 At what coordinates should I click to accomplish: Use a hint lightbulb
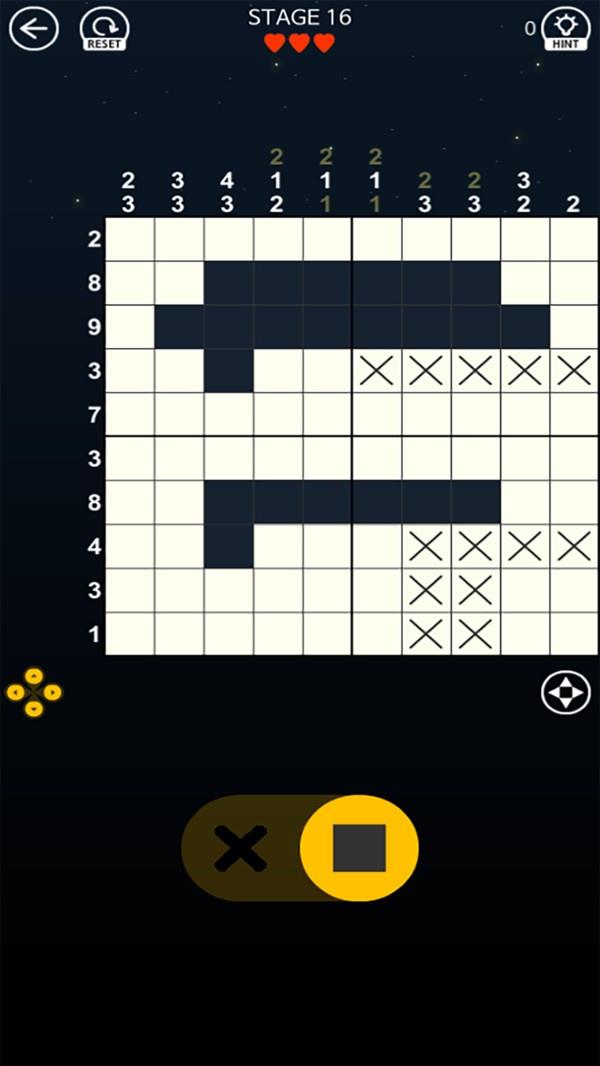(x=565, y=29)
